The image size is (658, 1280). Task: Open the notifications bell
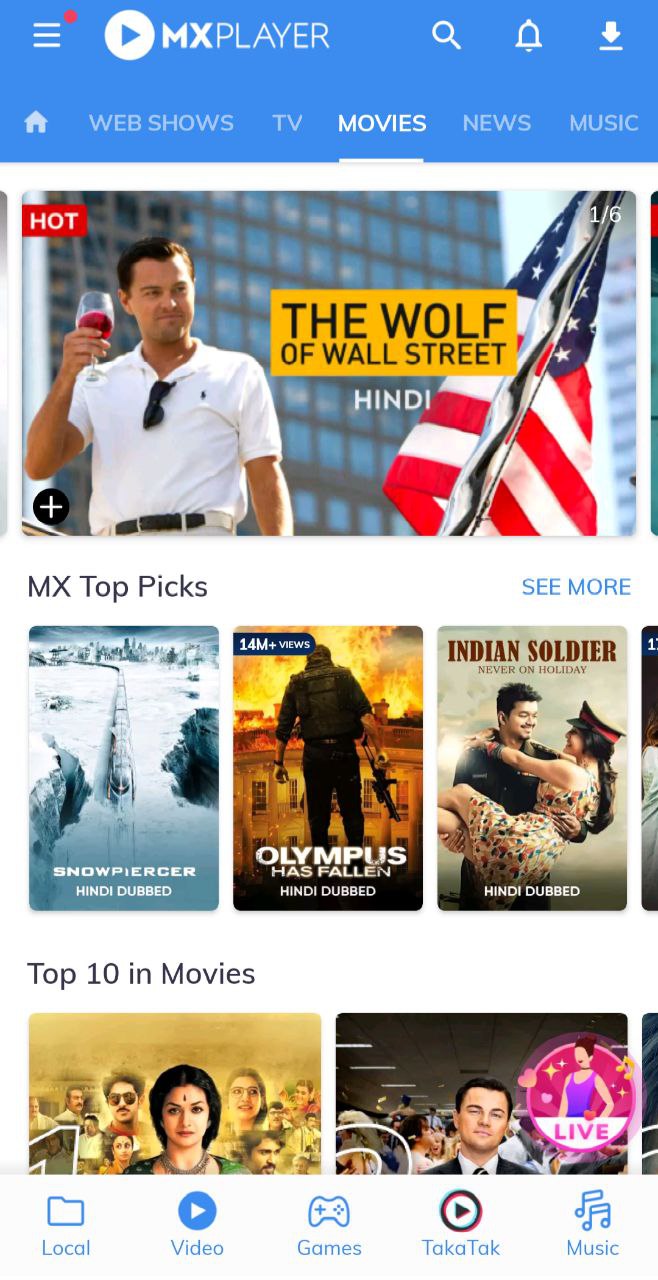pos(528,36)
